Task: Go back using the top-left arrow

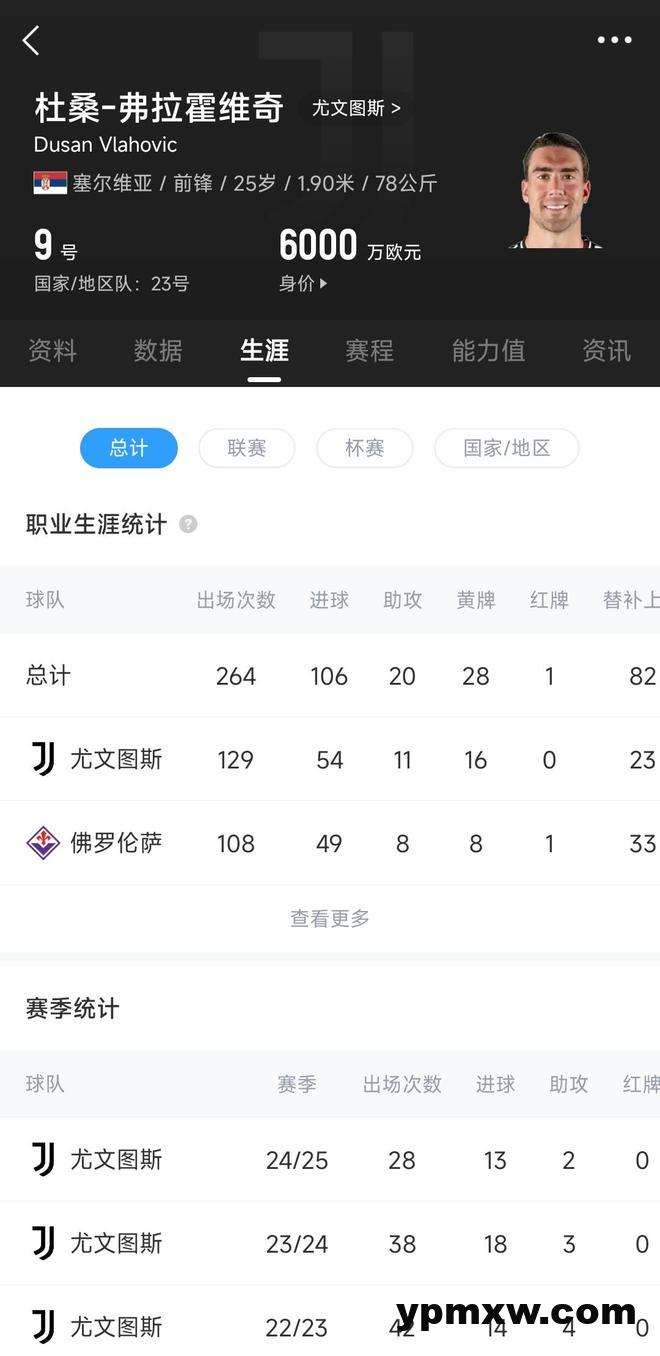Action: (x=31, y=41)
